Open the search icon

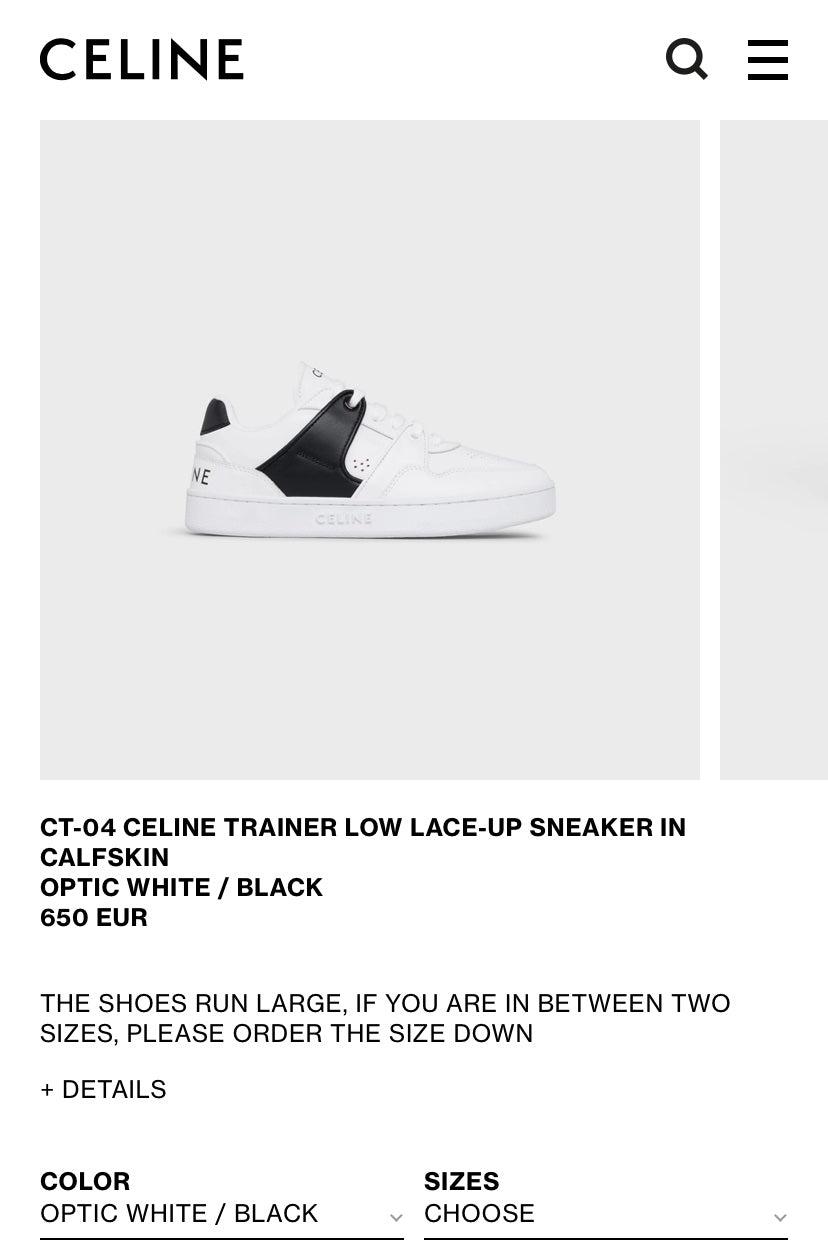(686, 60)
